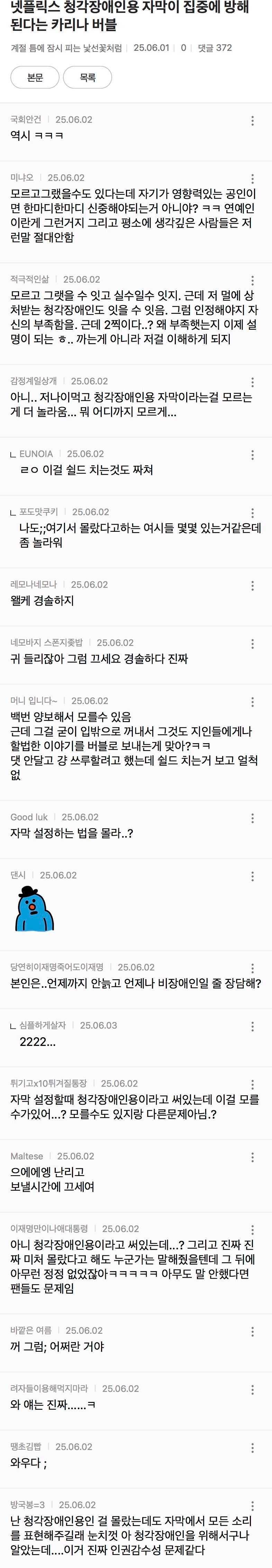Open options menu on 방국봉=3's comment
Screen dimensions: 272x1568
coord(253,1506)
